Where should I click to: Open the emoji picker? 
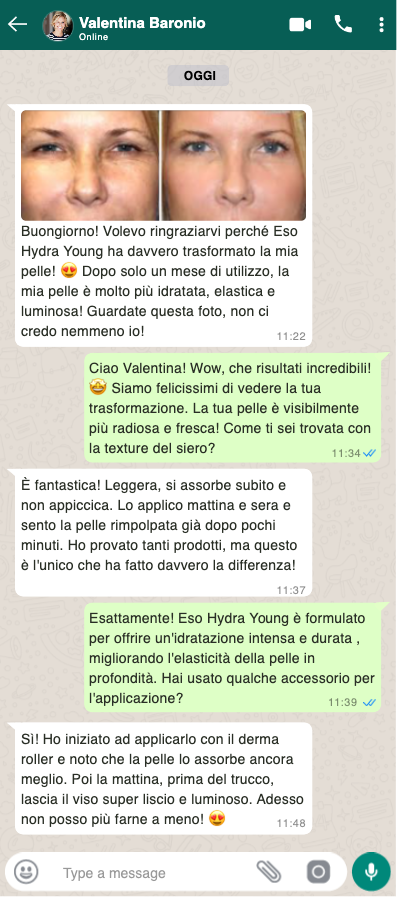tap(26, 872)
